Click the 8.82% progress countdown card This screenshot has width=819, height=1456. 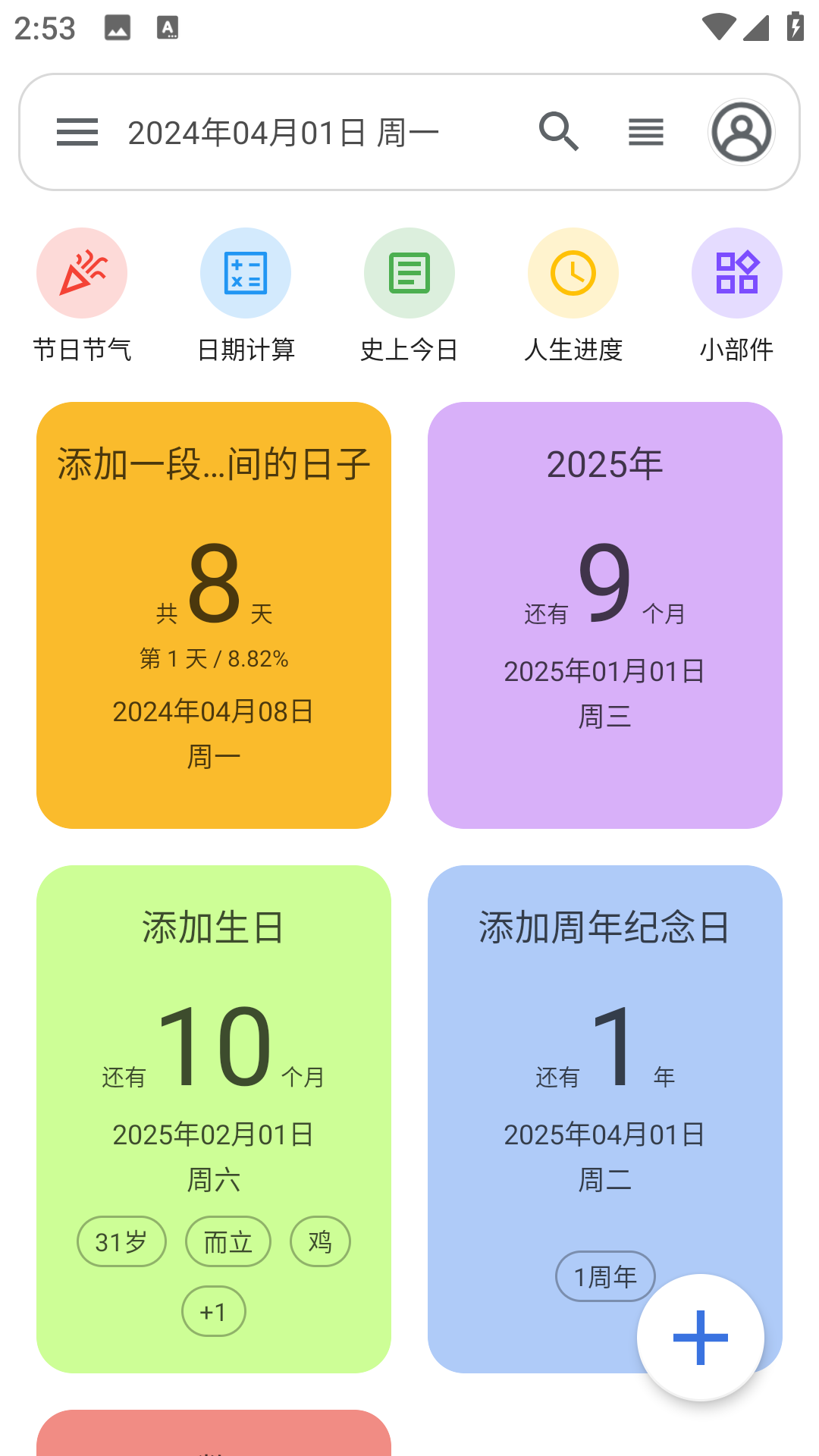tap(215, 614)
